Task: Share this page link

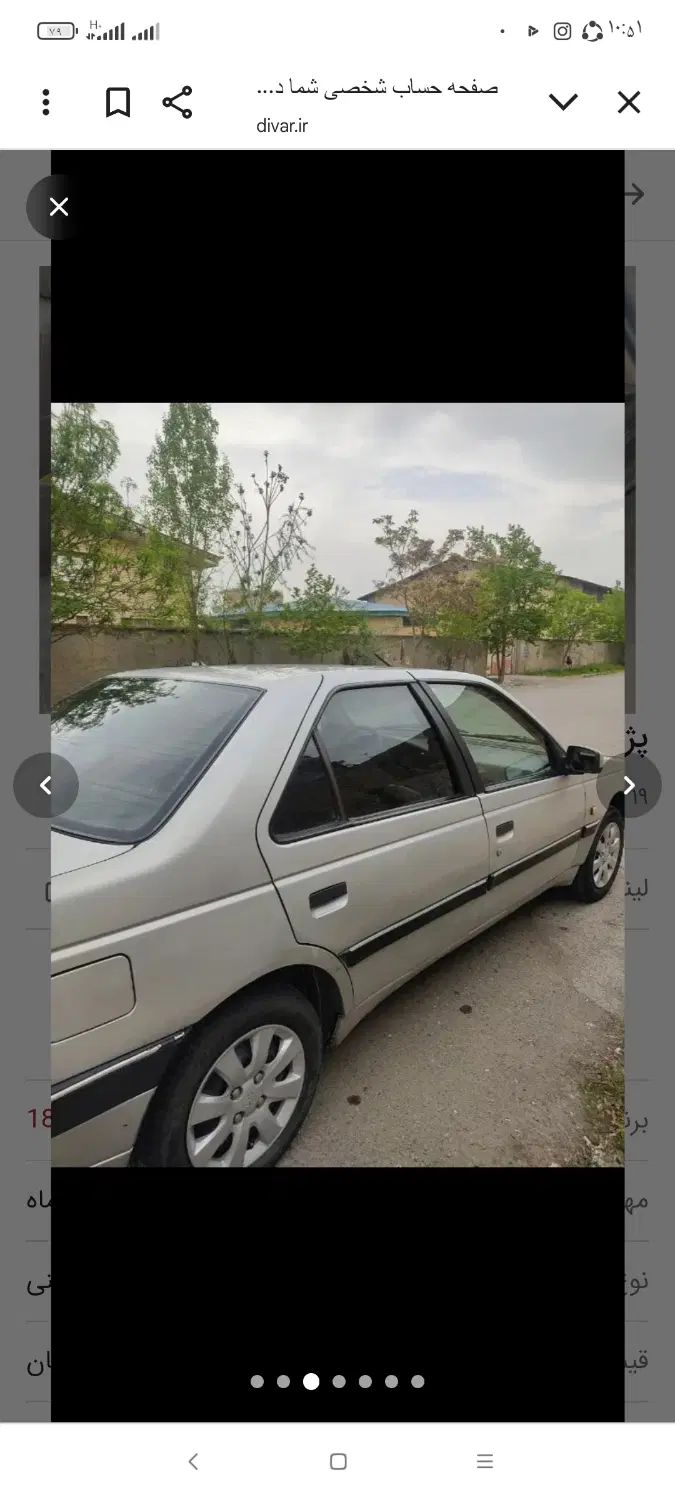Action: tap(177, 102)
